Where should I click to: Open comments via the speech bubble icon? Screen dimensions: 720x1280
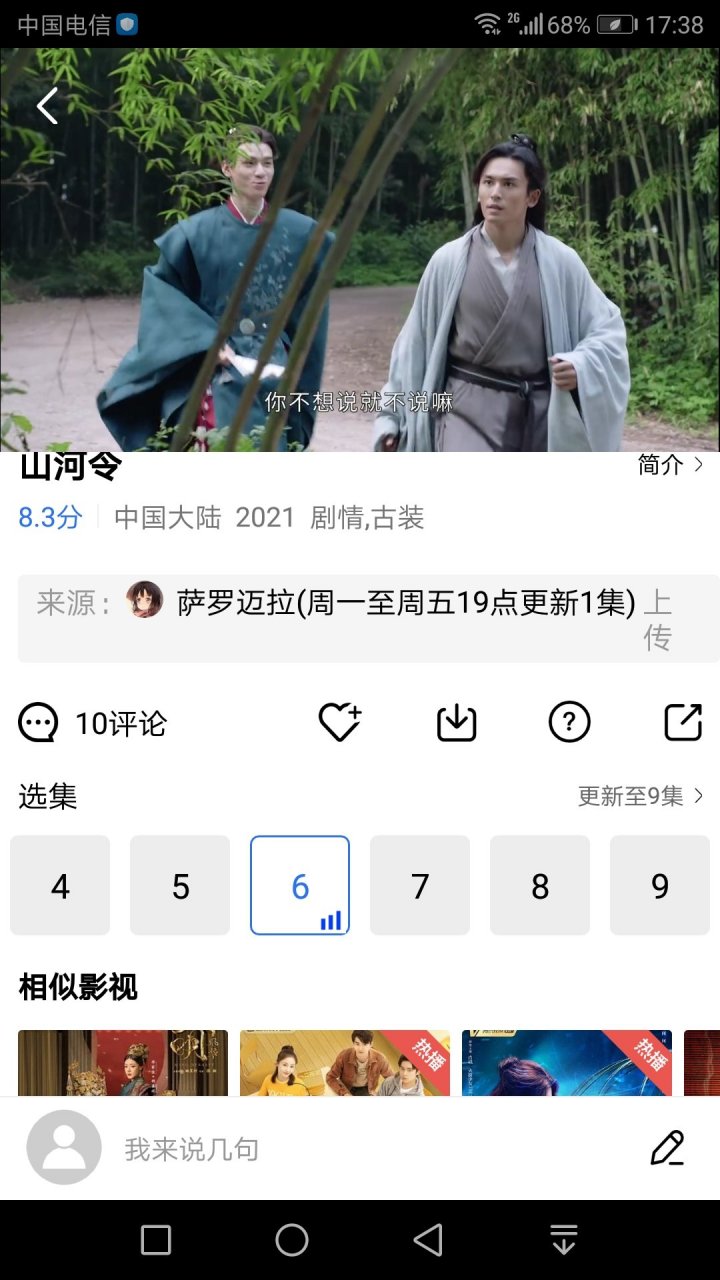(x=38, y=722)
